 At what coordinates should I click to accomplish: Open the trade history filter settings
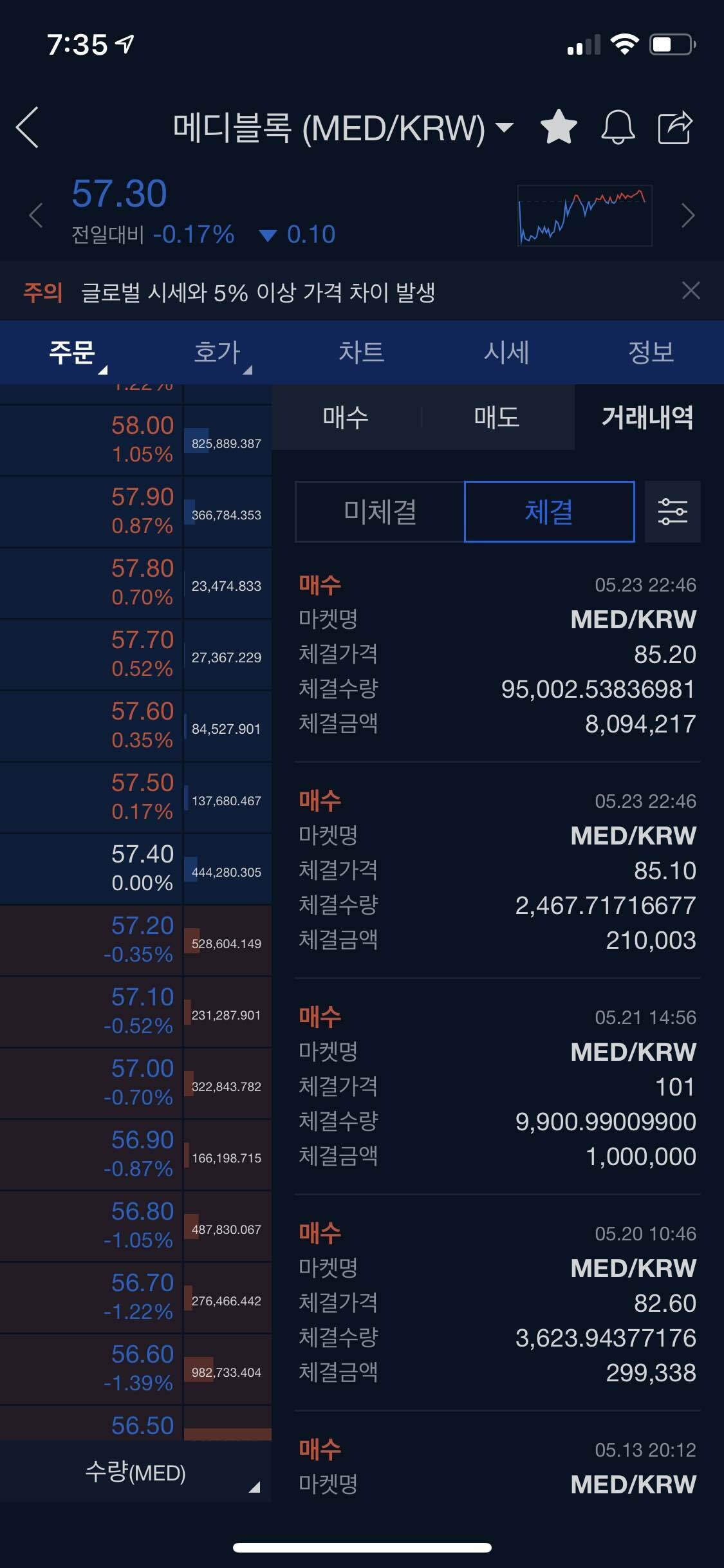673,512
